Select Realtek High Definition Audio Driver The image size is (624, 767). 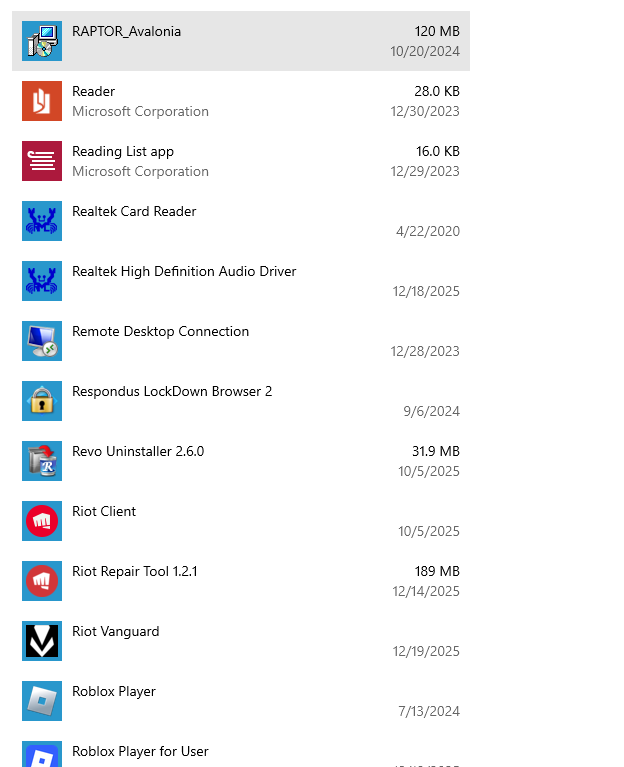[x=240, y=281]
